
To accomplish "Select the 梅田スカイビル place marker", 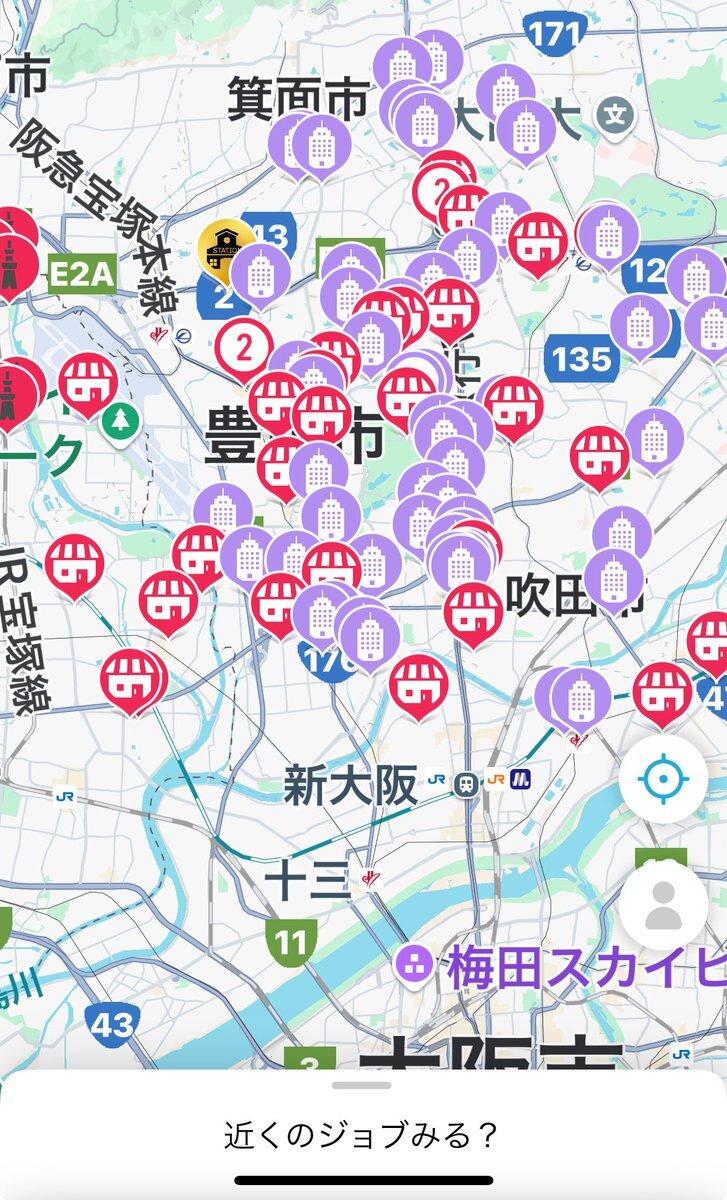I will (x=412, y=964).
